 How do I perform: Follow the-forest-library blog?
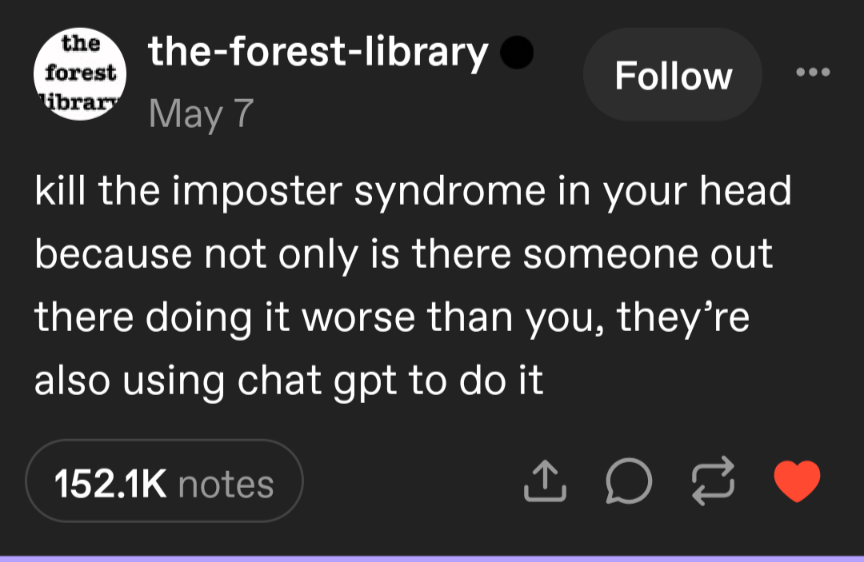(673, 76)
